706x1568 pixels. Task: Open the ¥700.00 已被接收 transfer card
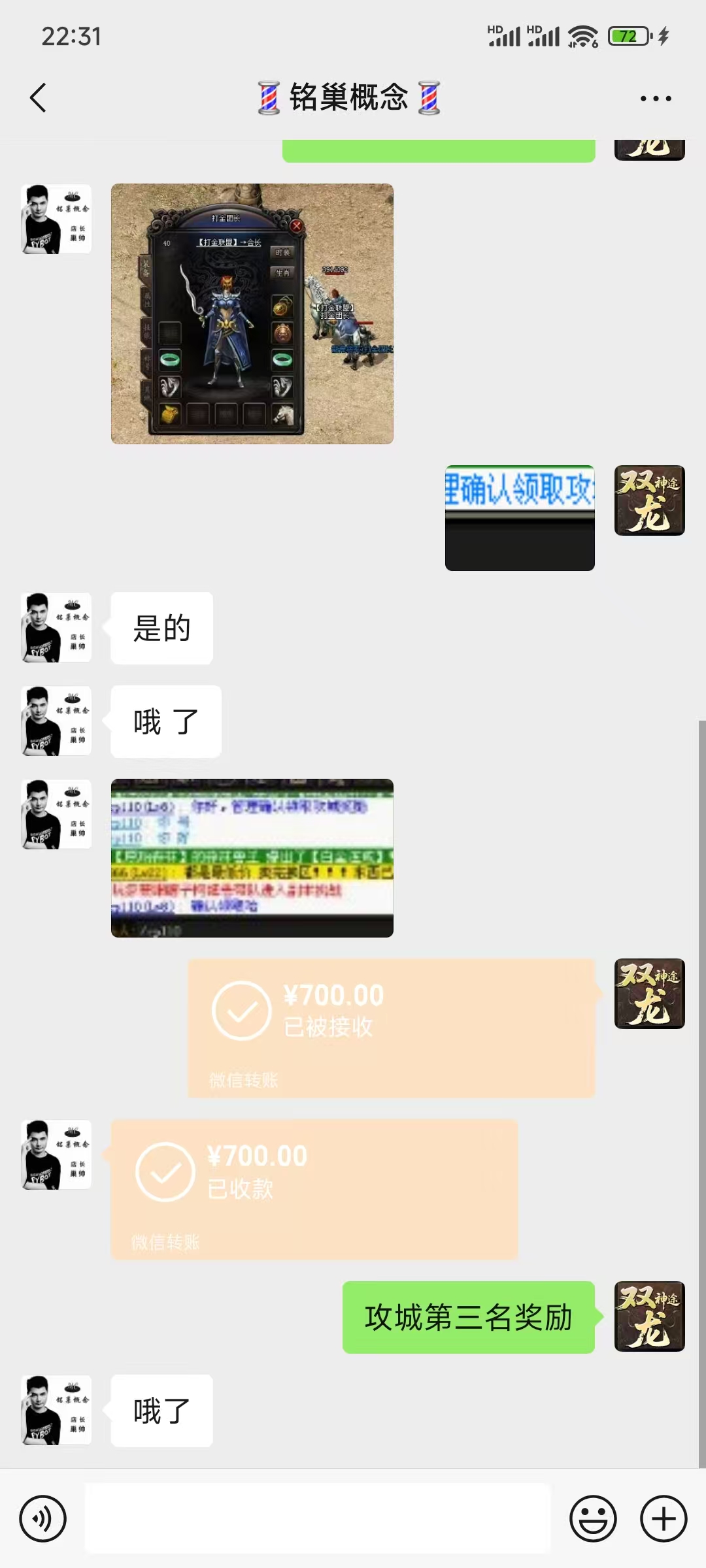[x=392, y=1028]
